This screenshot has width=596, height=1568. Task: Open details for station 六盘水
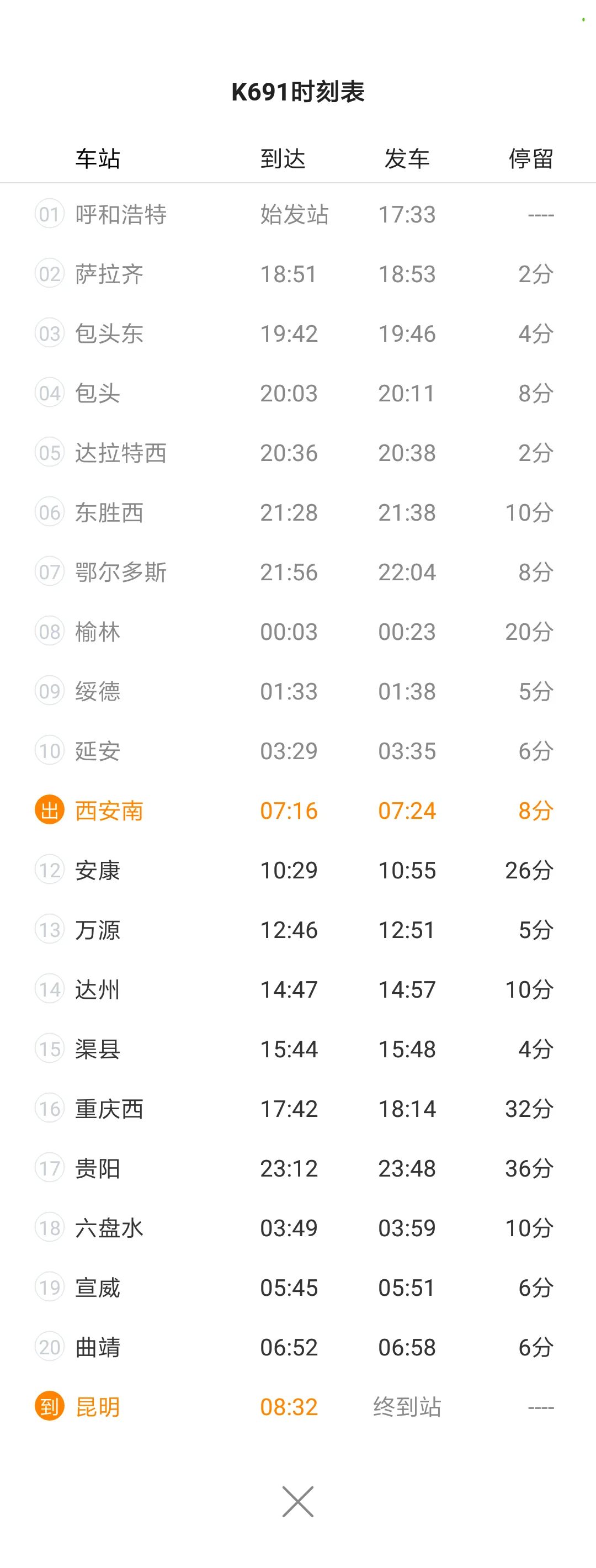109,1228
